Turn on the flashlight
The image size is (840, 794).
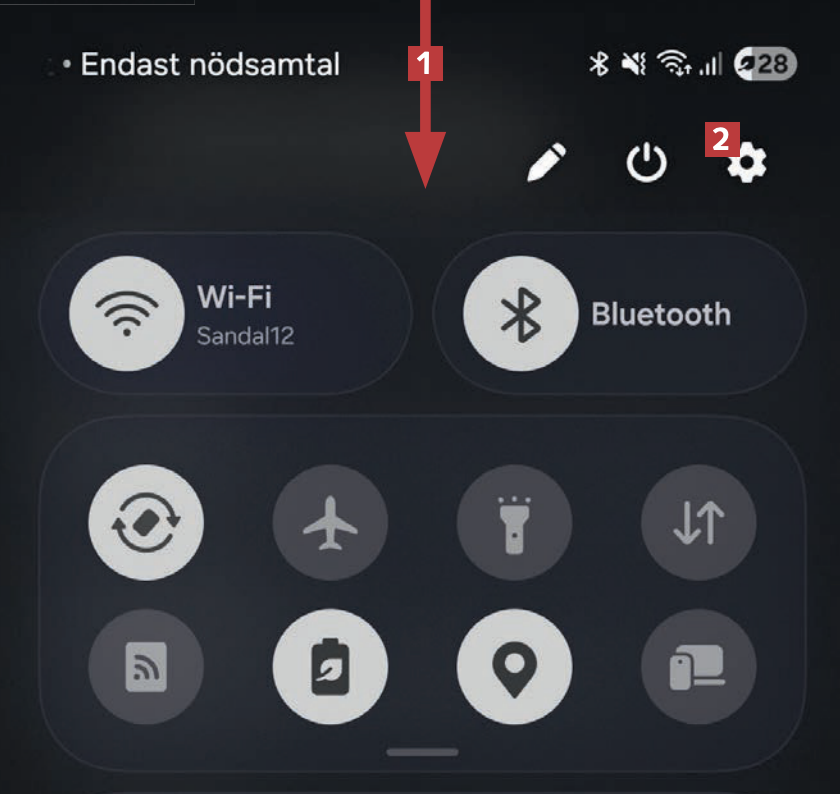tap(514, 523)
